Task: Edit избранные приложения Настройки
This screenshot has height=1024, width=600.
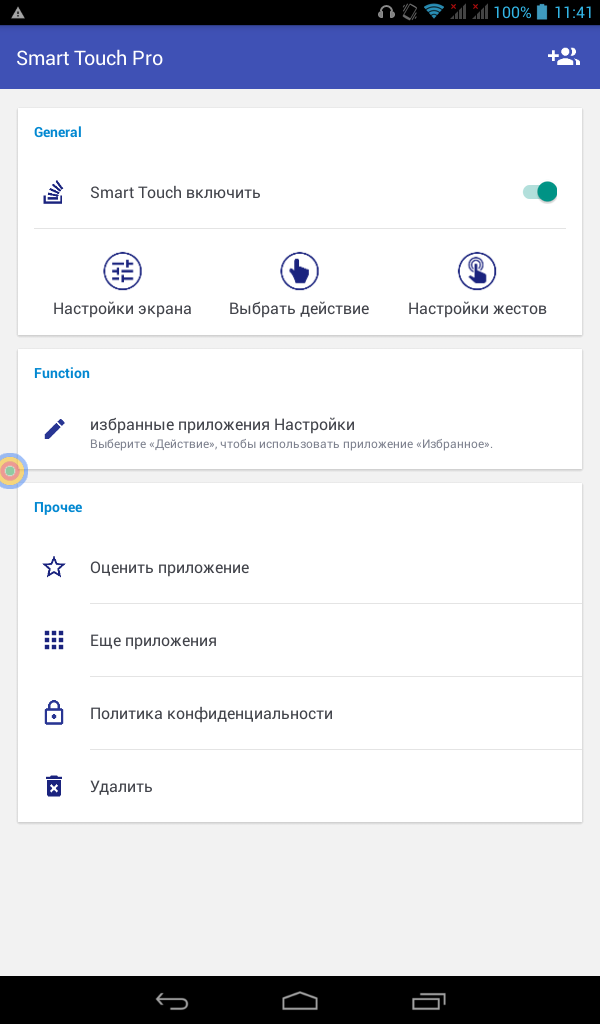Action: pos(300,432)
